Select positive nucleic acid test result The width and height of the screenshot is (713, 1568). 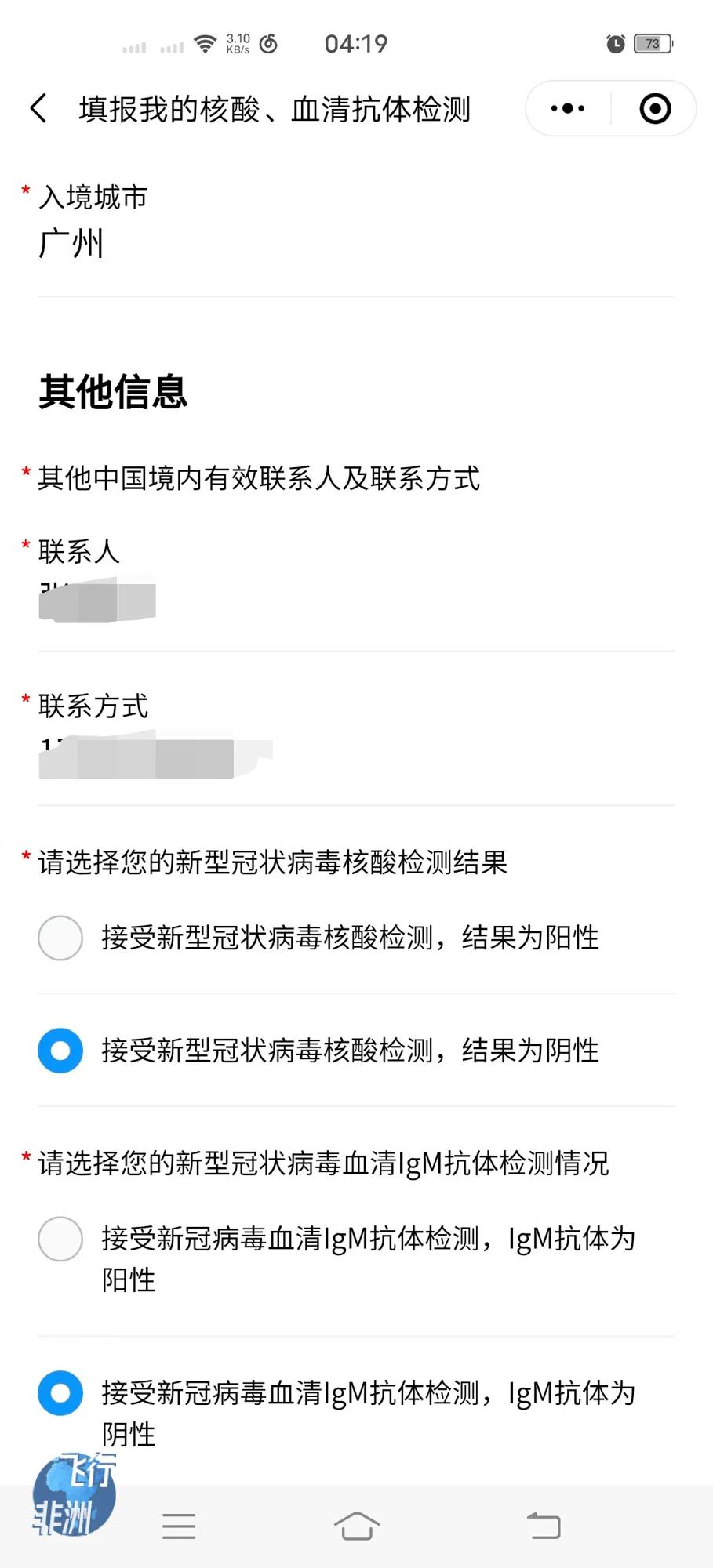click(x=60, y=938)
